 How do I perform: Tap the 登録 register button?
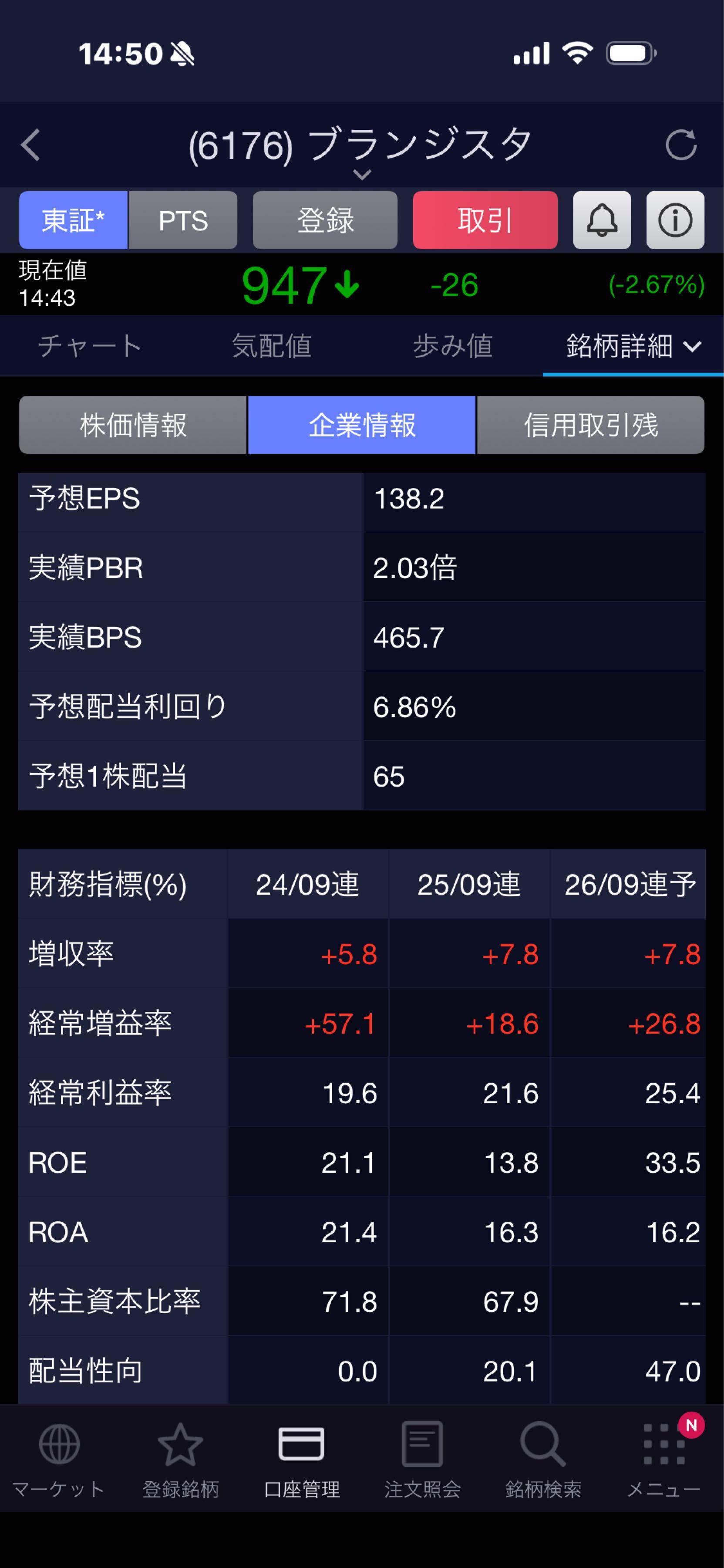coord(325,220)
